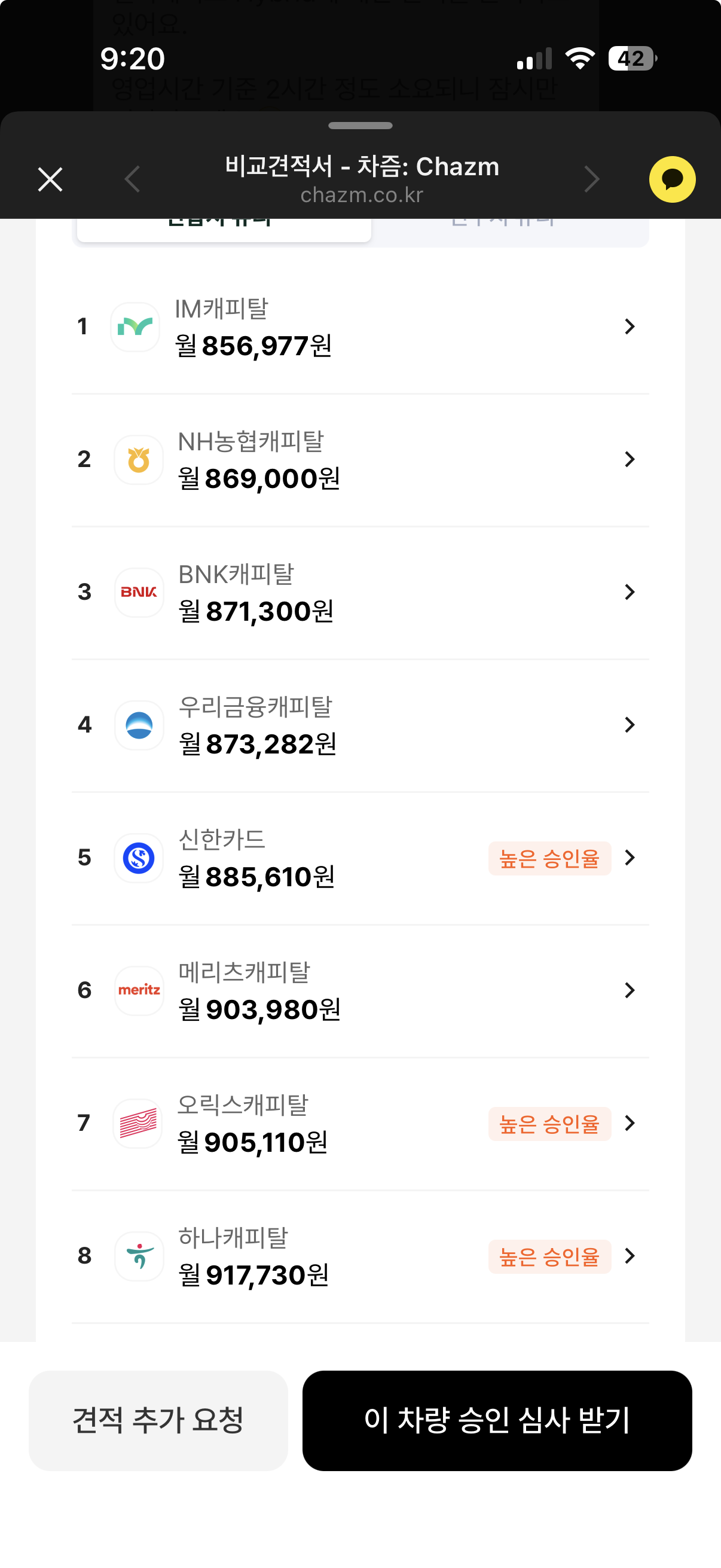The image size is (721, 1568).
Task: Tap 이 차량 승인 심사 받기
Action: 496,1421
